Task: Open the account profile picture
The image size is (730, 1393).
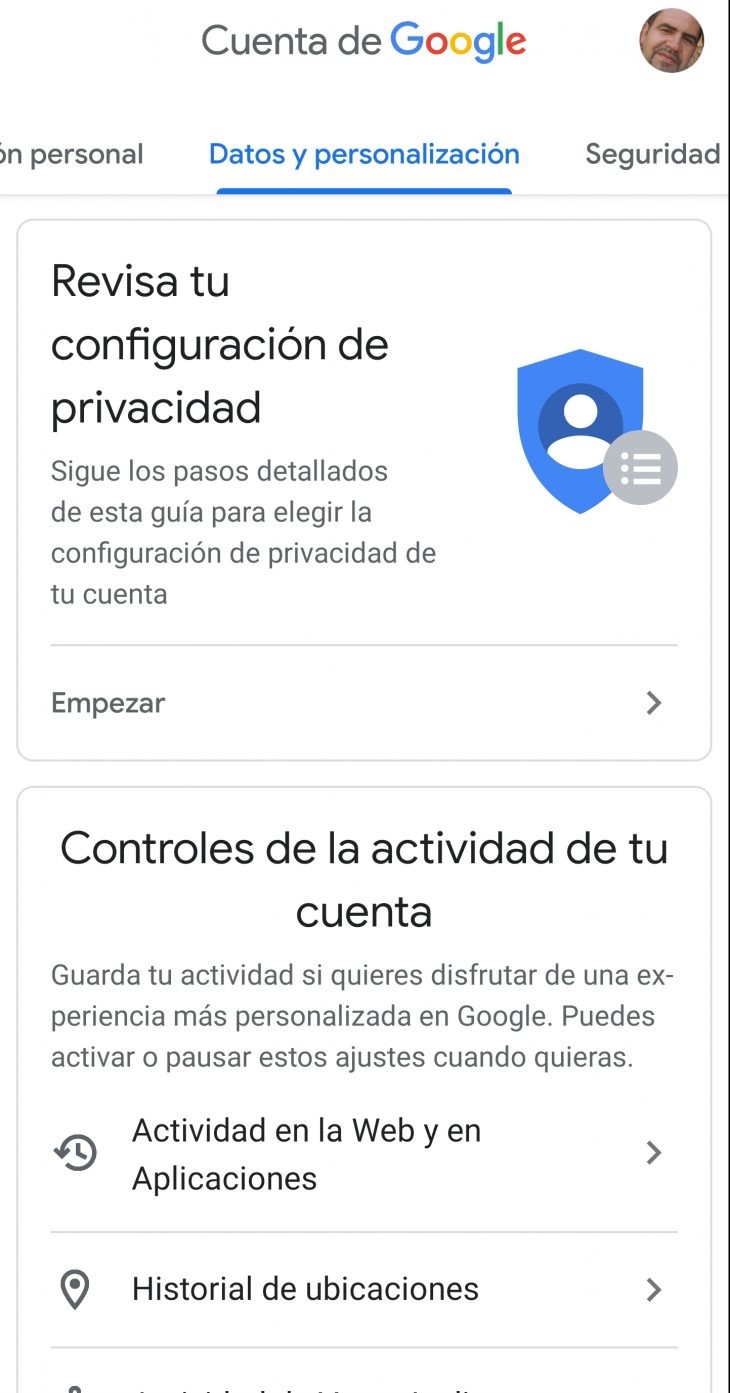Action: click(671, 41)
